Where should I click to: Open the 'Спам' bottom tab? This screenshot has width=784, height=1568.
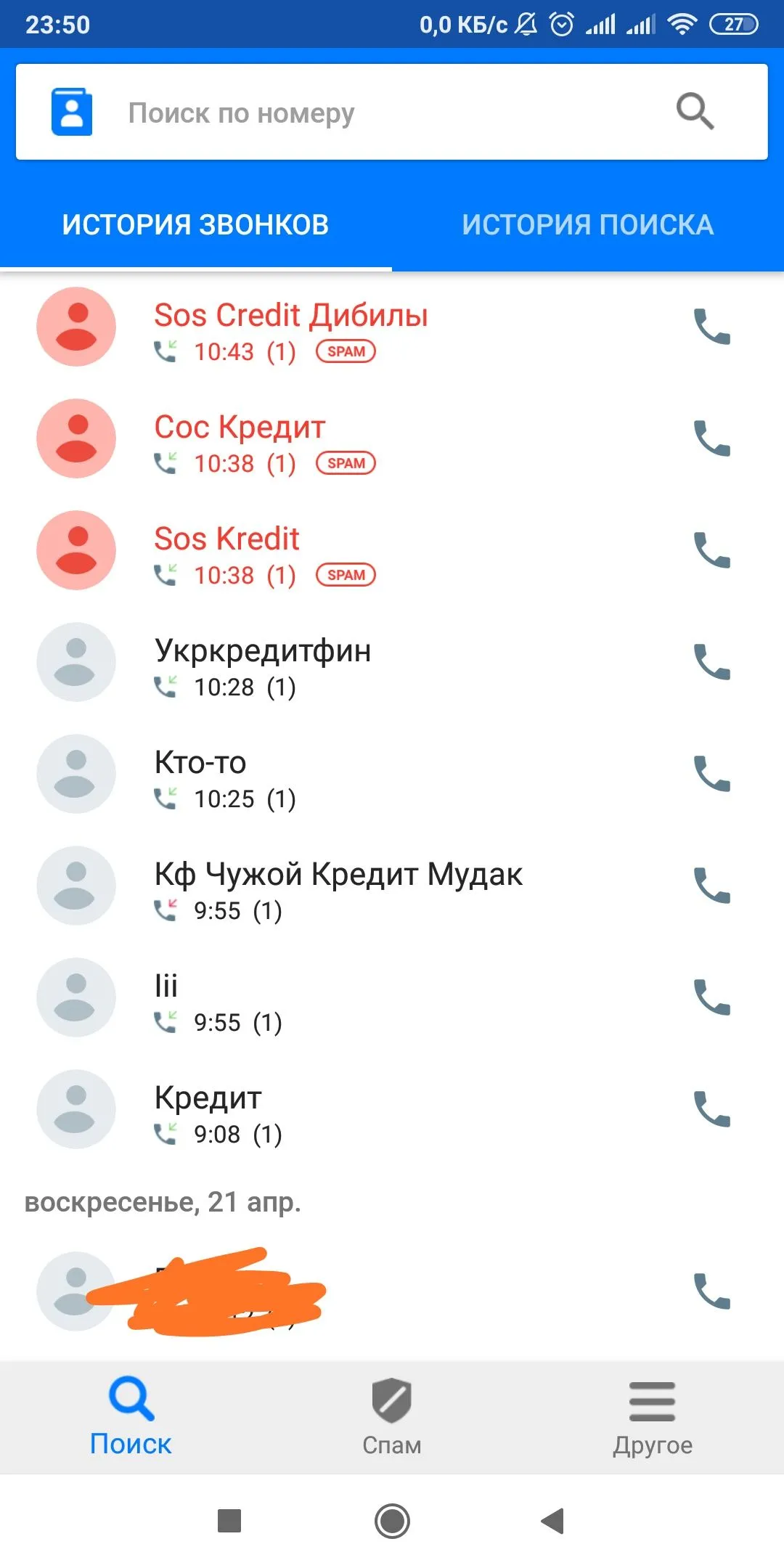pos(392,1417)
